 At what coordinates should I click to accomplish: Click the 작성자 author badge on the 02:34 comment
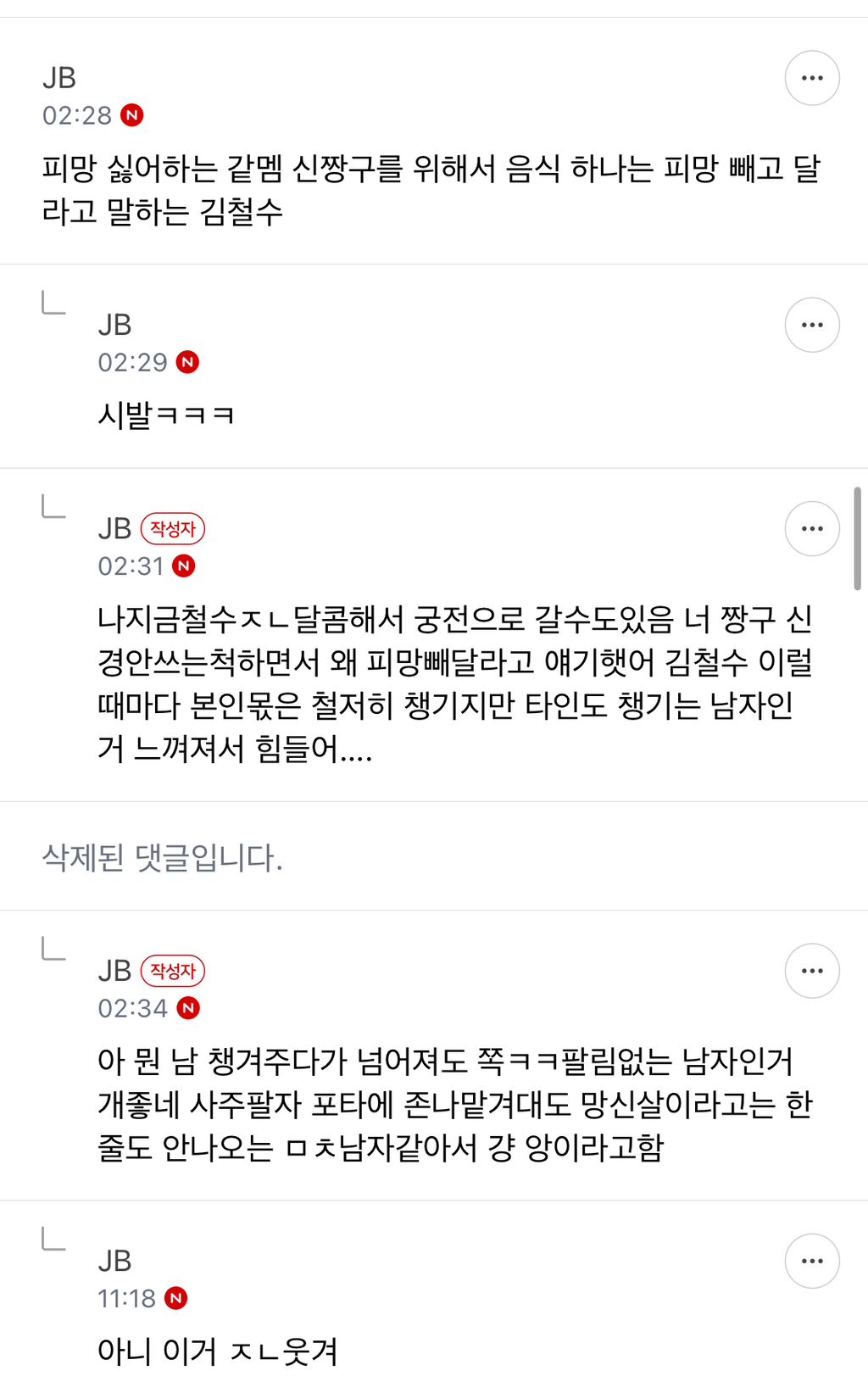click(173, 972)
